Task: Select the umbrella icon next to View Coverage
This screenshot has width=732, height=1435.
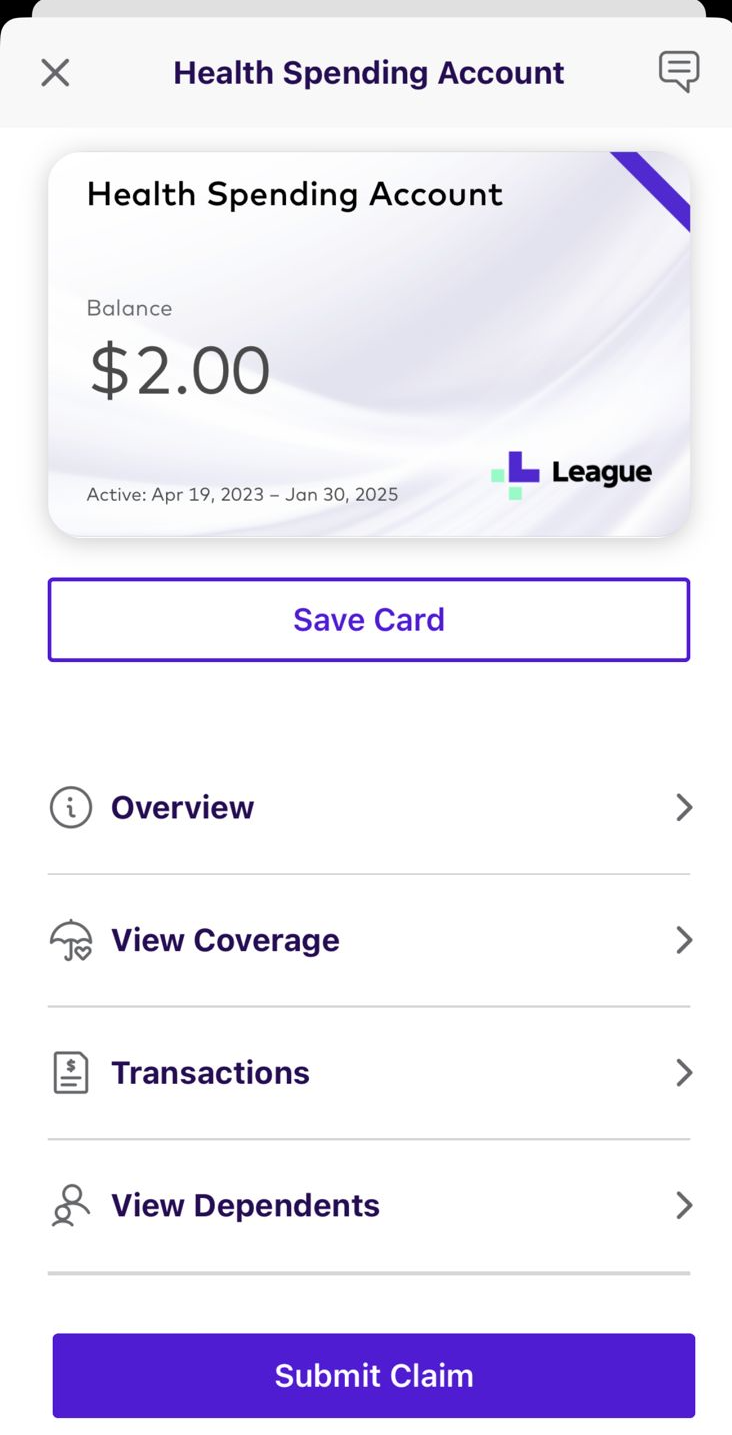Action: point(69,939)
